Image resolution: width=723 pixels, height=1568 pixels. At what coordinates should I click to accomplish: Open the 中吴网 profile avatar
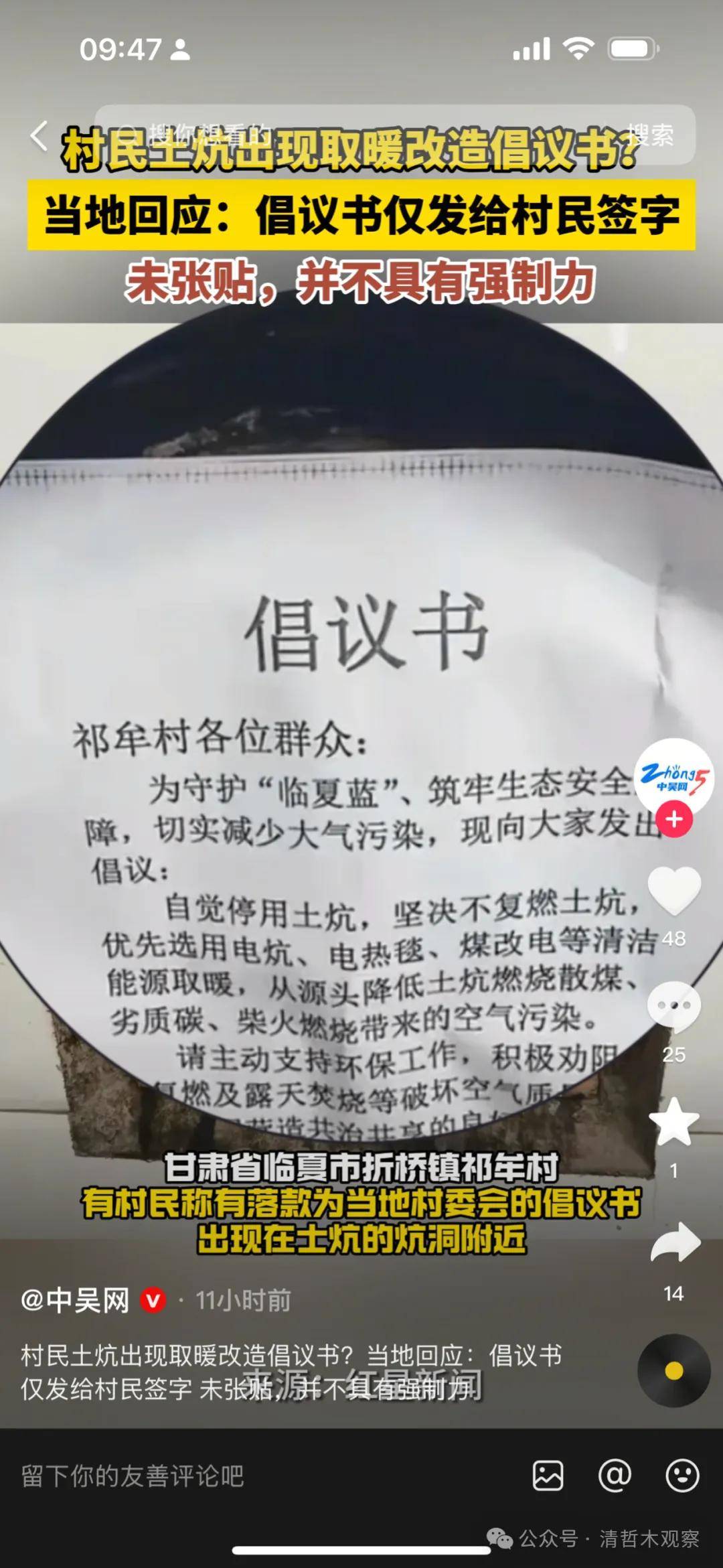point(673,776)
